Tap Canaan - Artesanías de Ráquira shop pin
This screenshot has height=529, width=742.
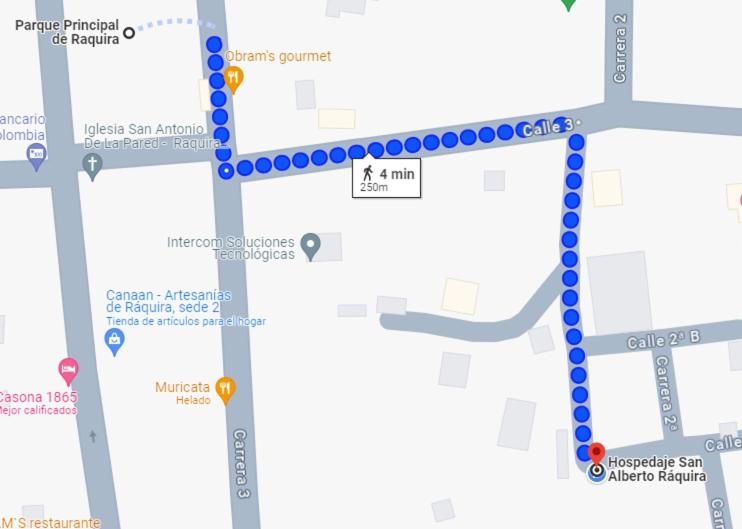[115, 341]
